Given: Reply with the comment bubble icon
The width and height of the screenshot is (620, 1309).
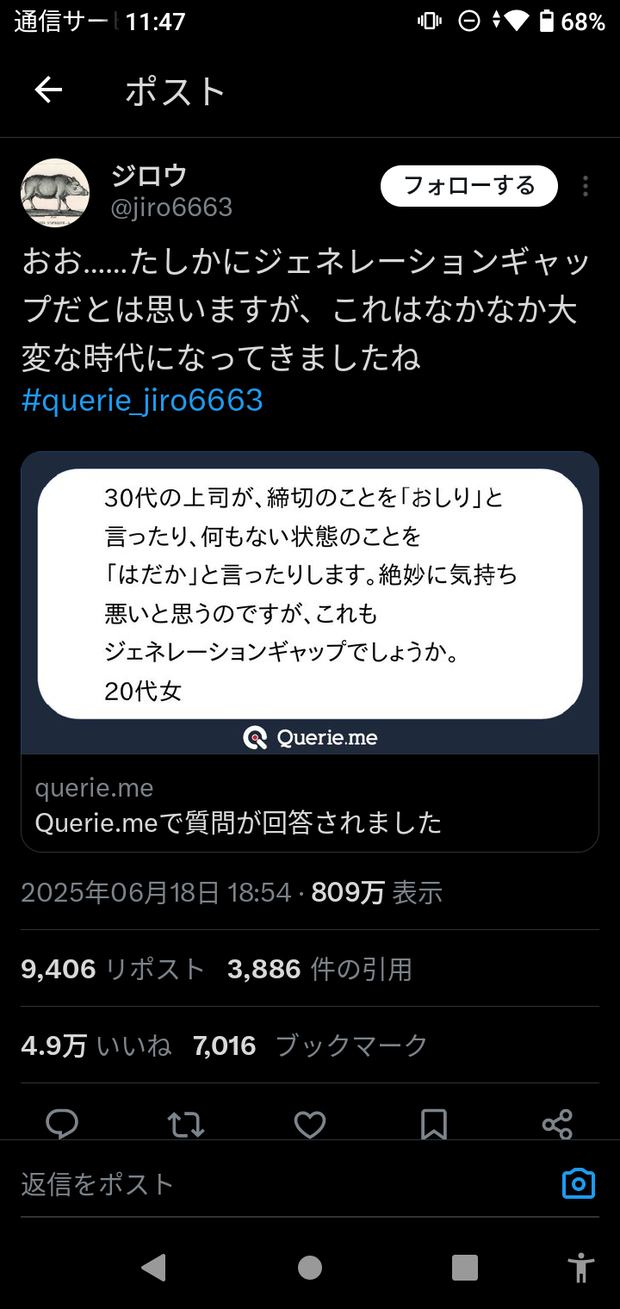Looking at the screenshot, I should click(x=62, y=1124).
